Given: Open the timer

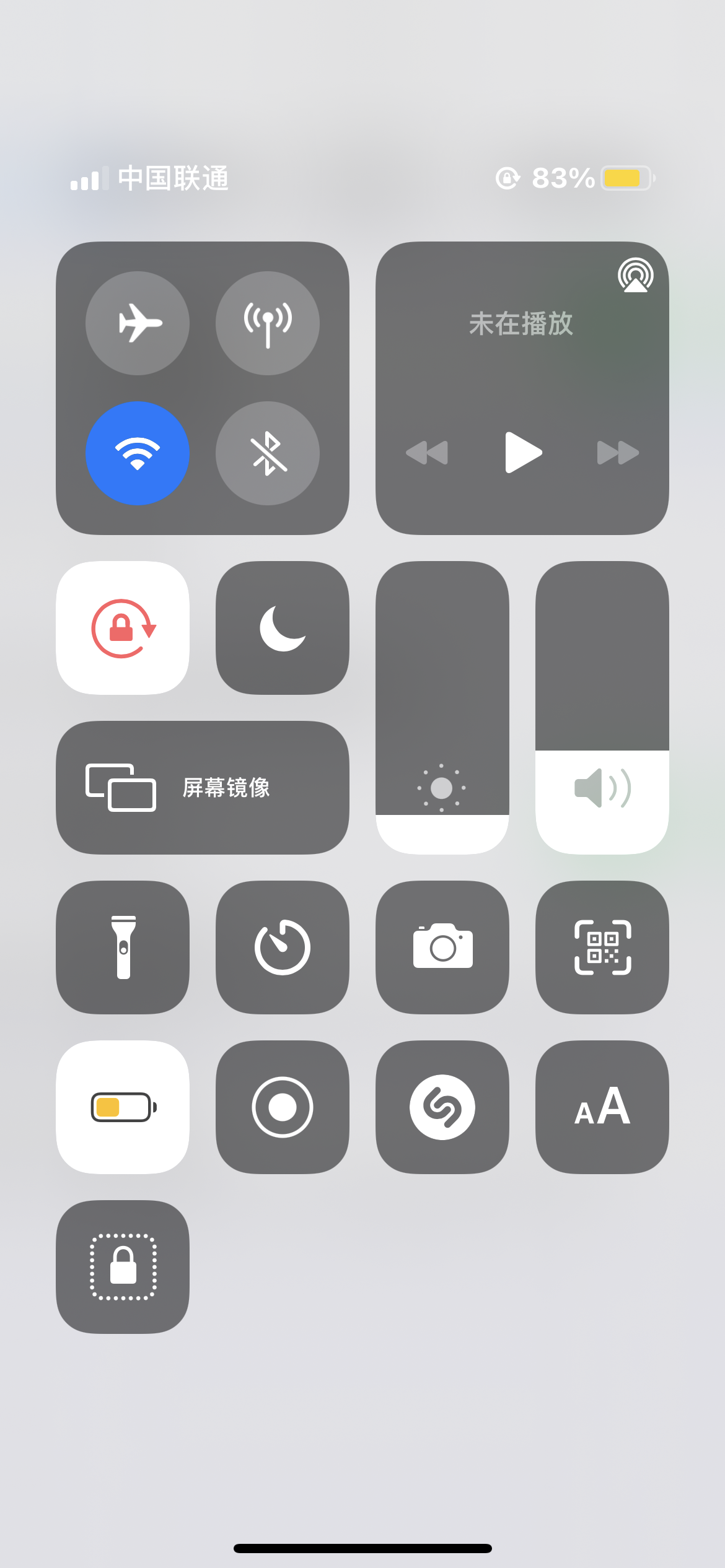Looking at the screenshot, I should click(x=283, y=947).
